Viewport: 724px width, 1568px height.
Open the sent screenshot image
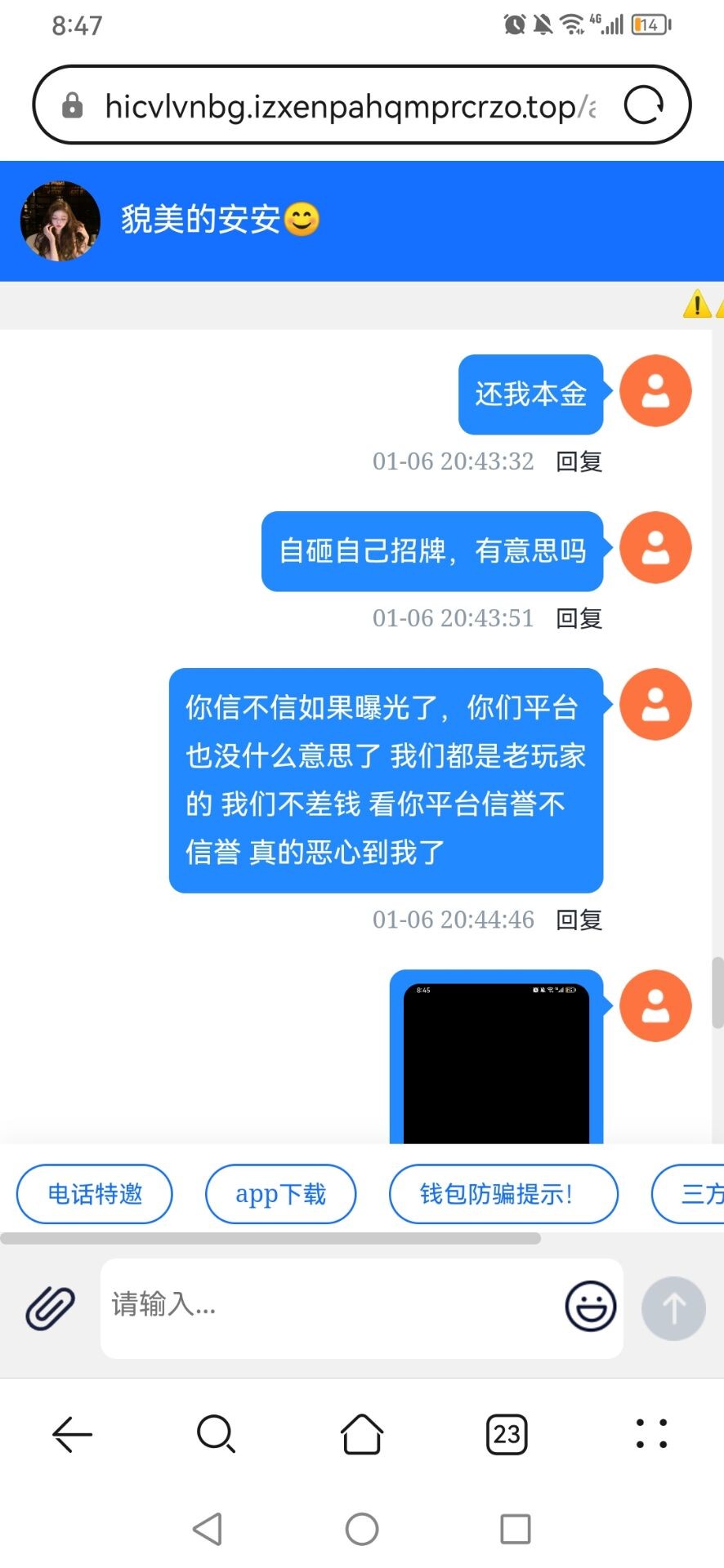496,1062
